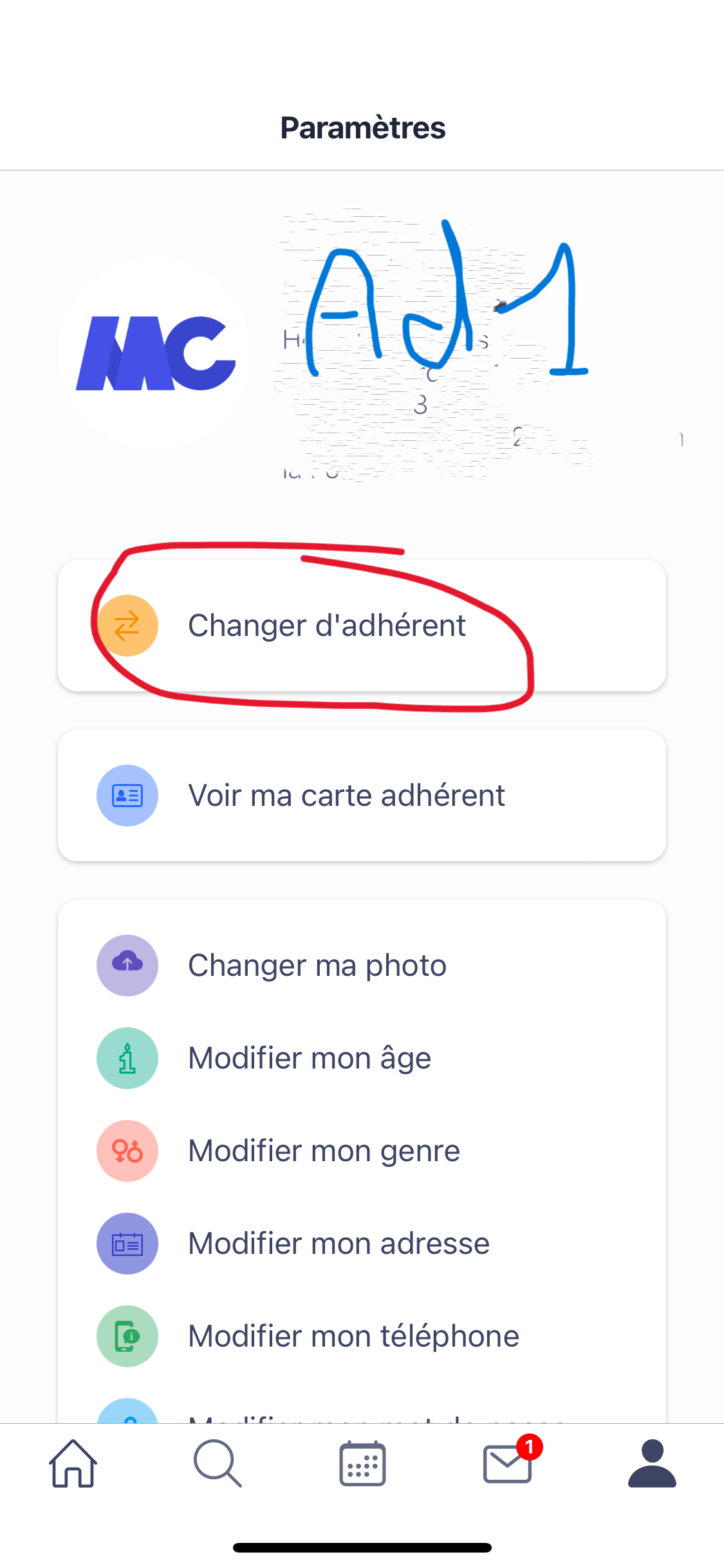Image resolution: width=724 pixels, height=1568 pixels.
Task: Open Changer d'adhérent option
Action: tap(361, 626)
